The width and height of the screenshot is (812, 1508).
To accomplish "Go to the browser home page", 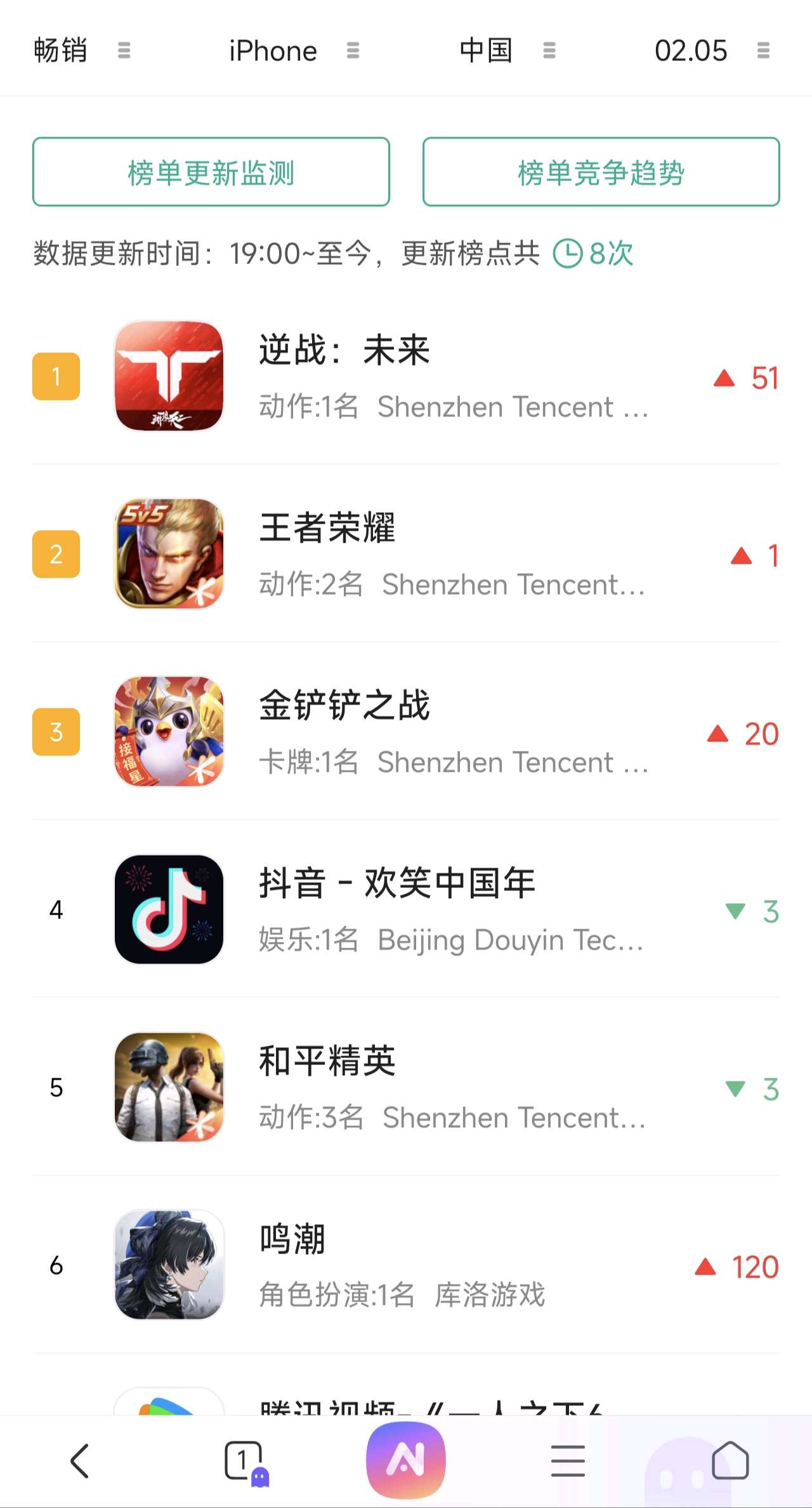I will [730, 1461].
